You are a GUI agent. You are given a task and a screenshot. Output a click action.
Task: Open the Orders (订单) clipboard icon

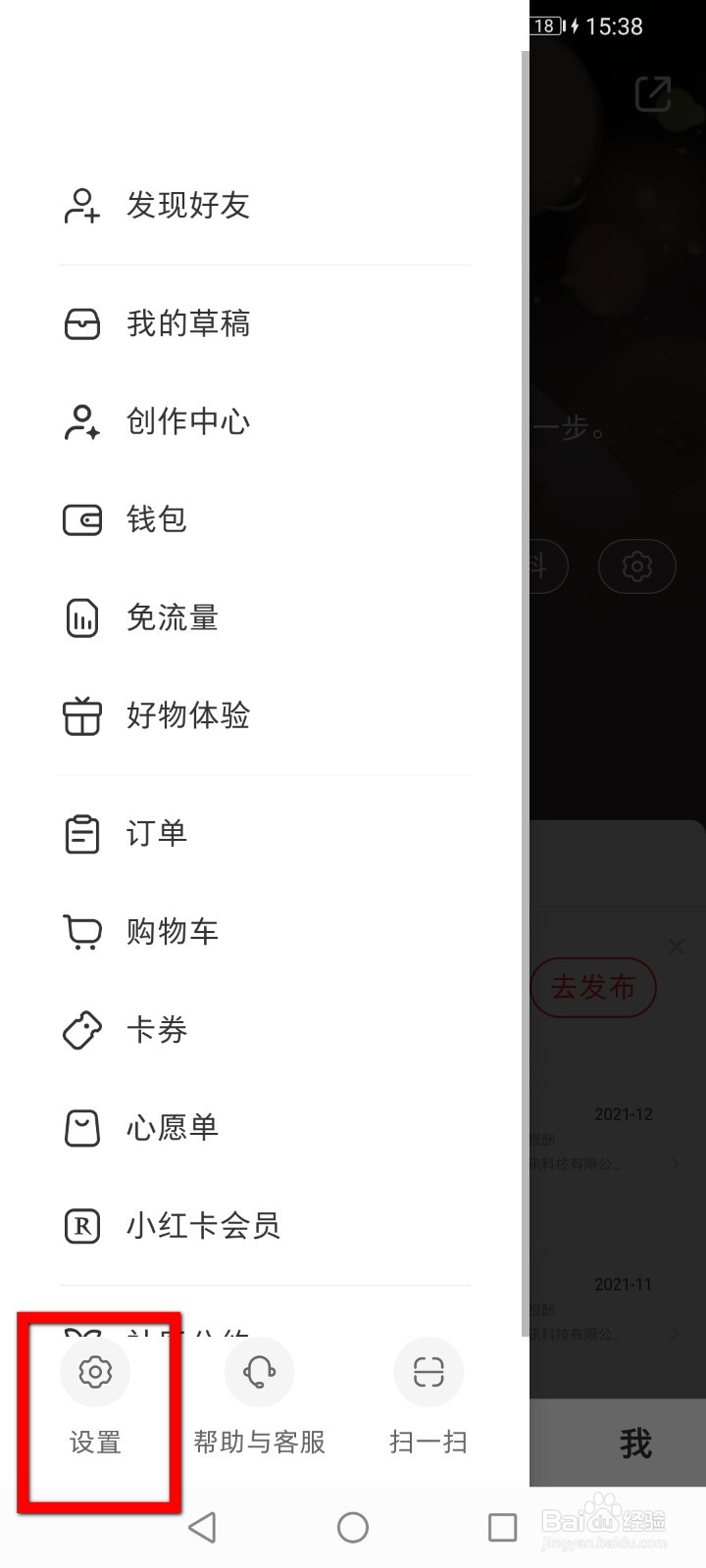(x=81, y=834)
